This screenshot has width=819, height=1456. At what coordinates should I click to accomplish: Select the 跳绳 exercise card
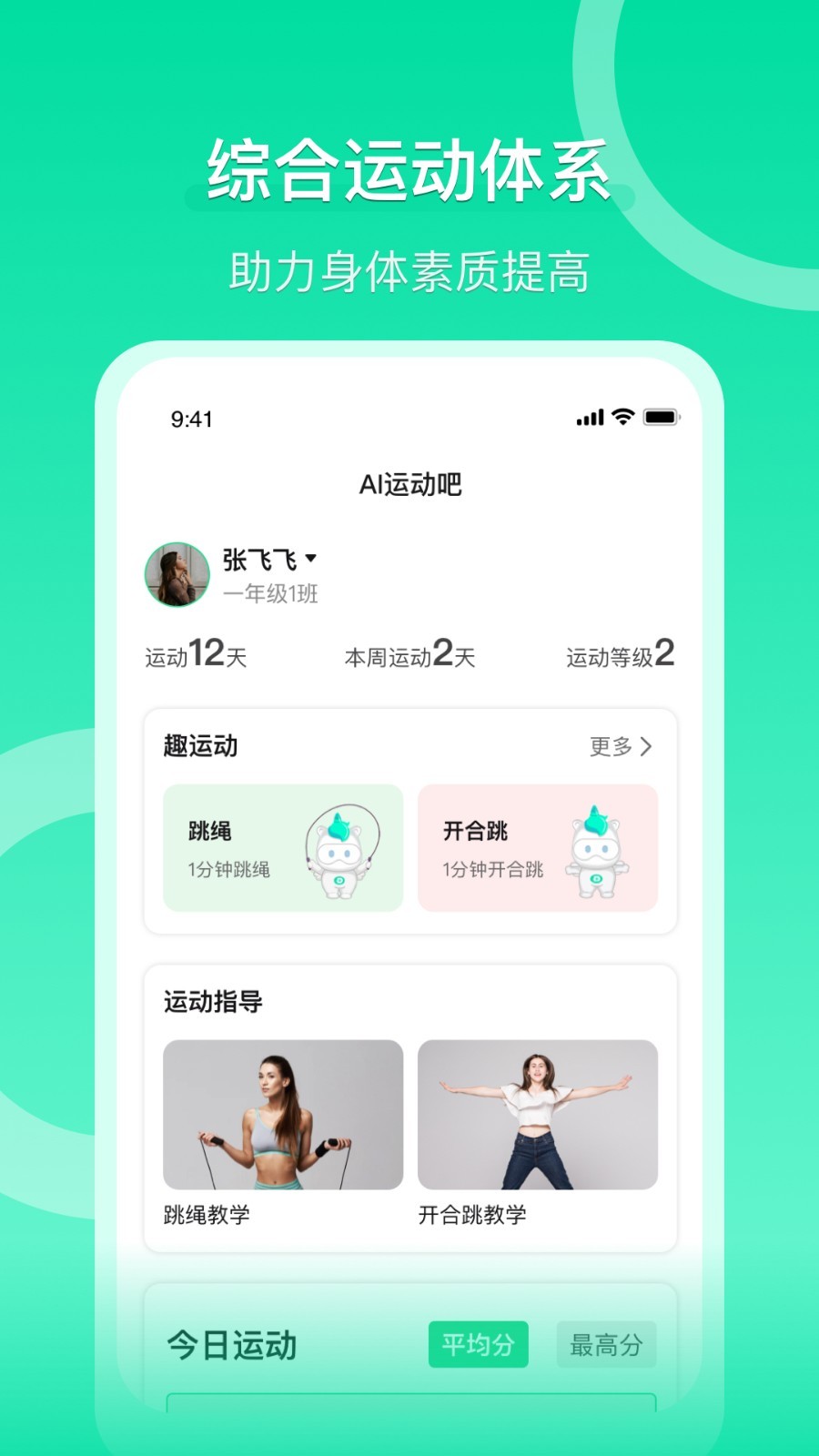pos(283,846)
